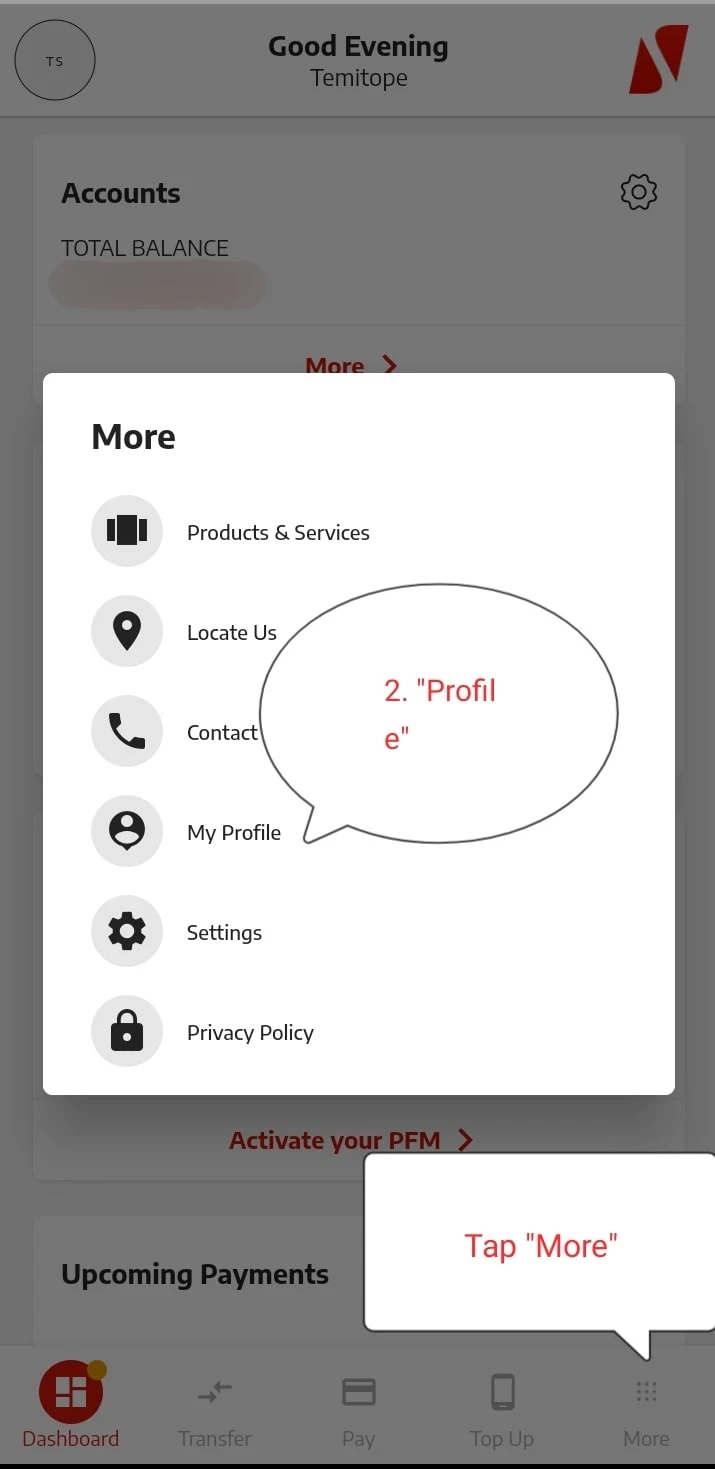715x1469 pixels.
Task: Open the Contact option
Action: tap(221, 733)
